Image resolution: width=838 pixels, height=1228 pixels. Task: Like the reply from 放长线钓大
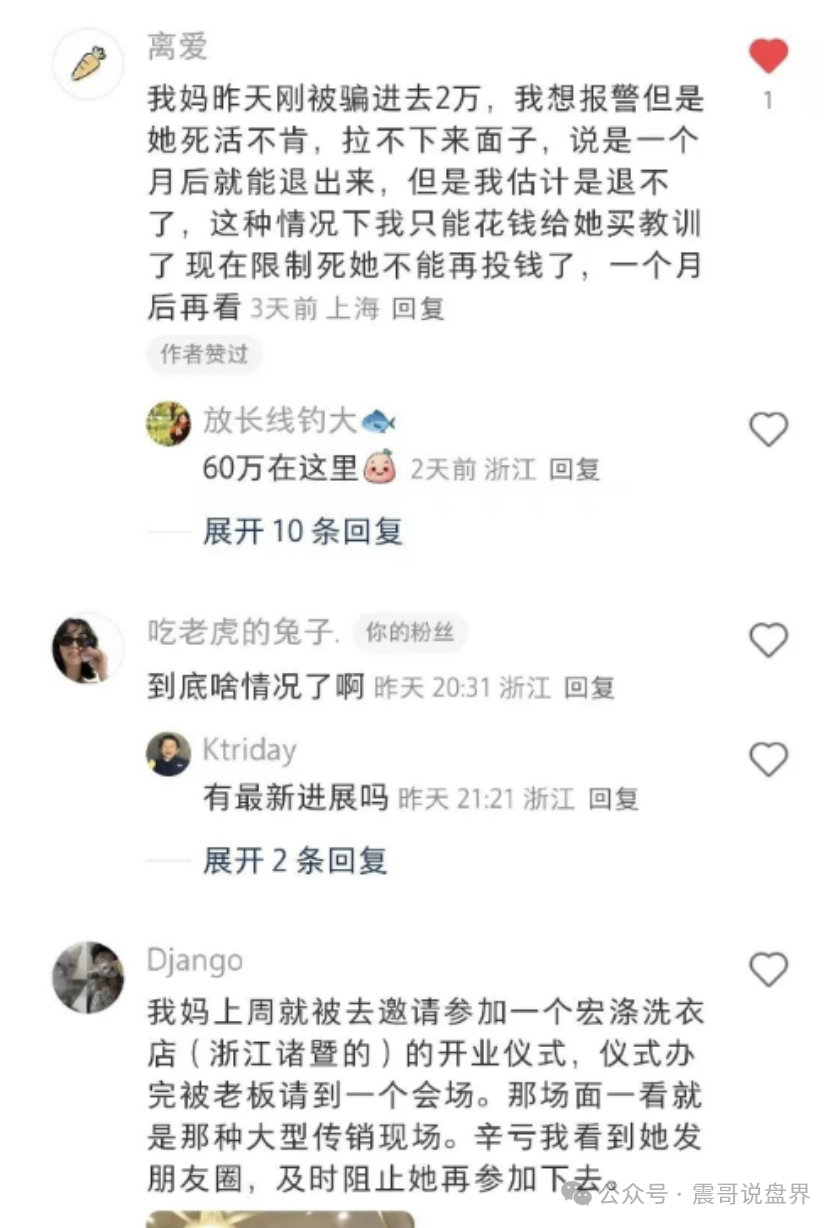(x=768, y=429)
